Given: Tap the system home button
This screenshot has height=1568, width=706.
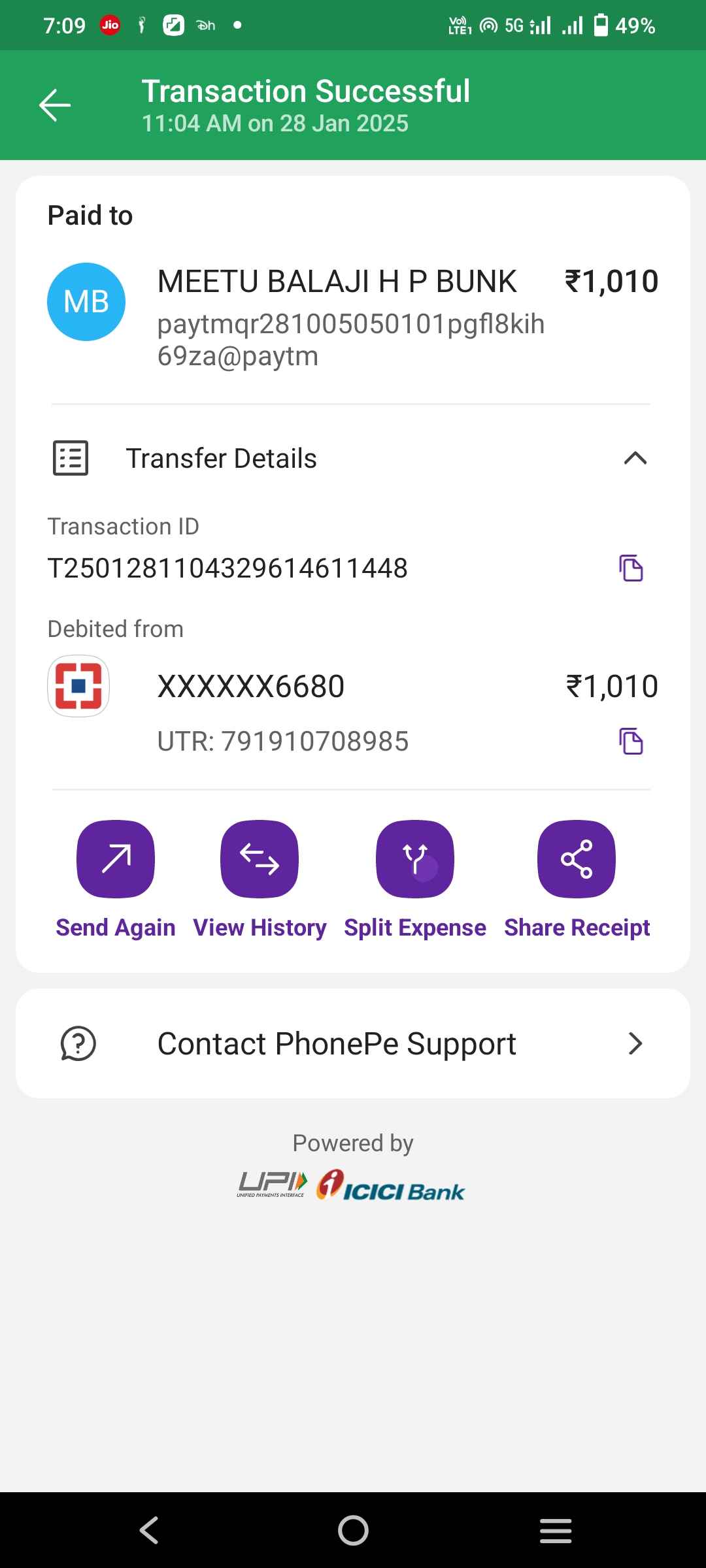Looking at the screenshot, I should tap(353, 1530).
